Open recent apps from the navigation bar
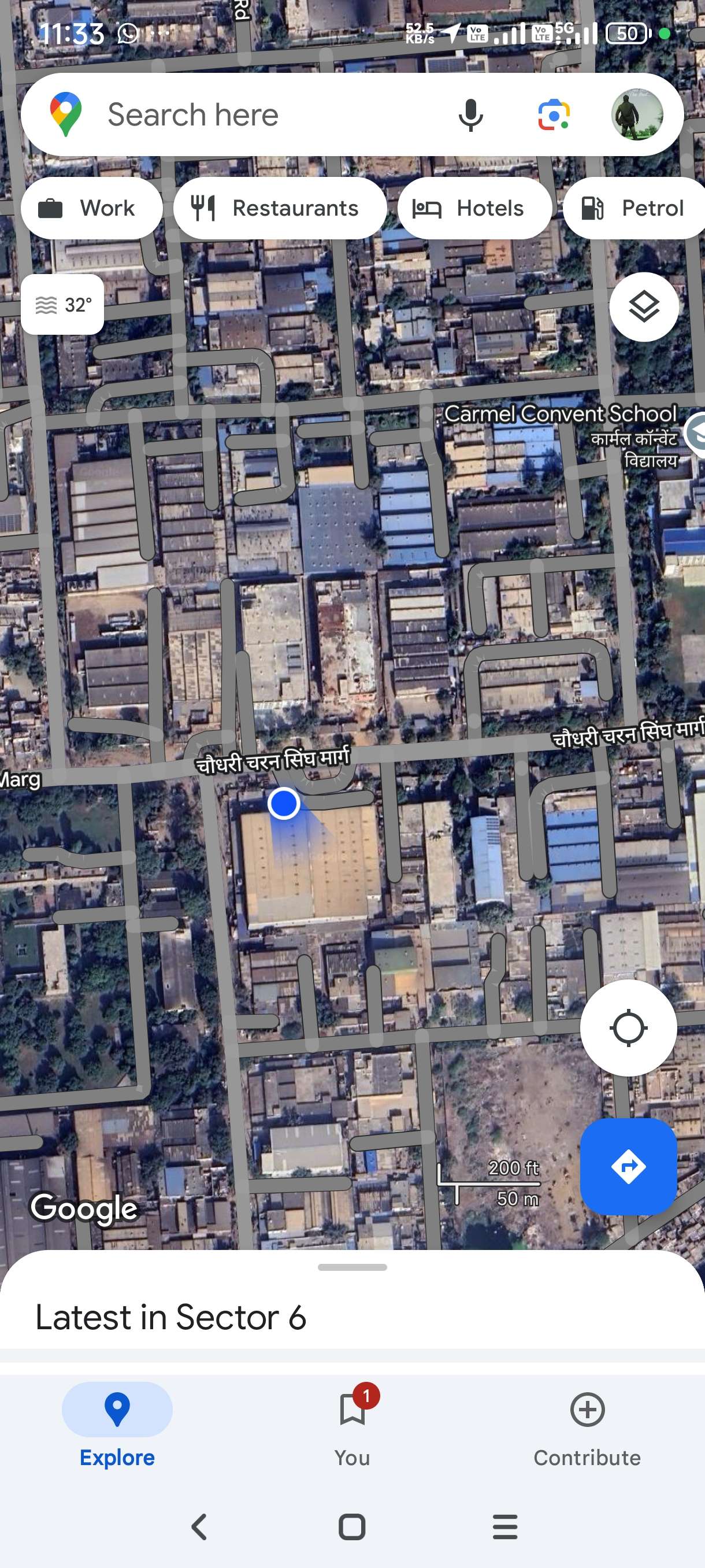Screen dimensions: 705x1568 point(505,1526)
